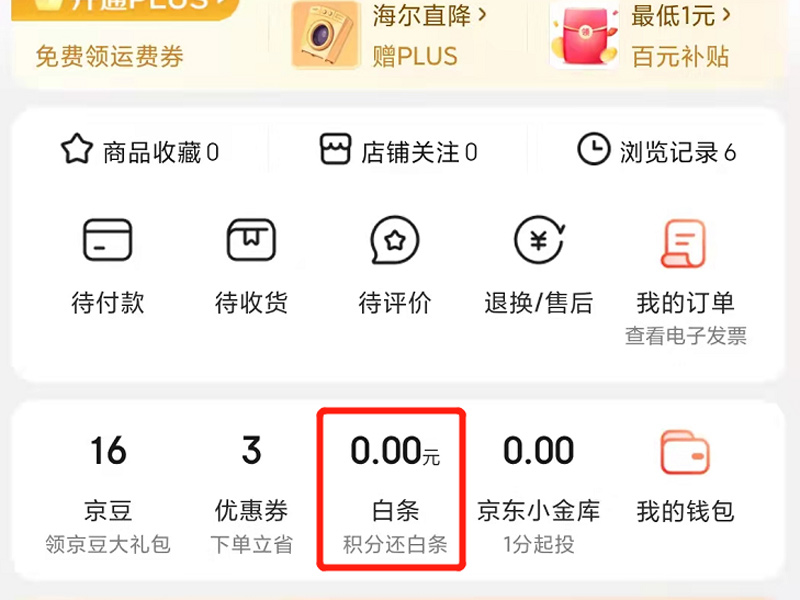The width and height of the screenshot is (800, 600).
Task: Open 商品收藏 favorites list
Action: point(140,152)
